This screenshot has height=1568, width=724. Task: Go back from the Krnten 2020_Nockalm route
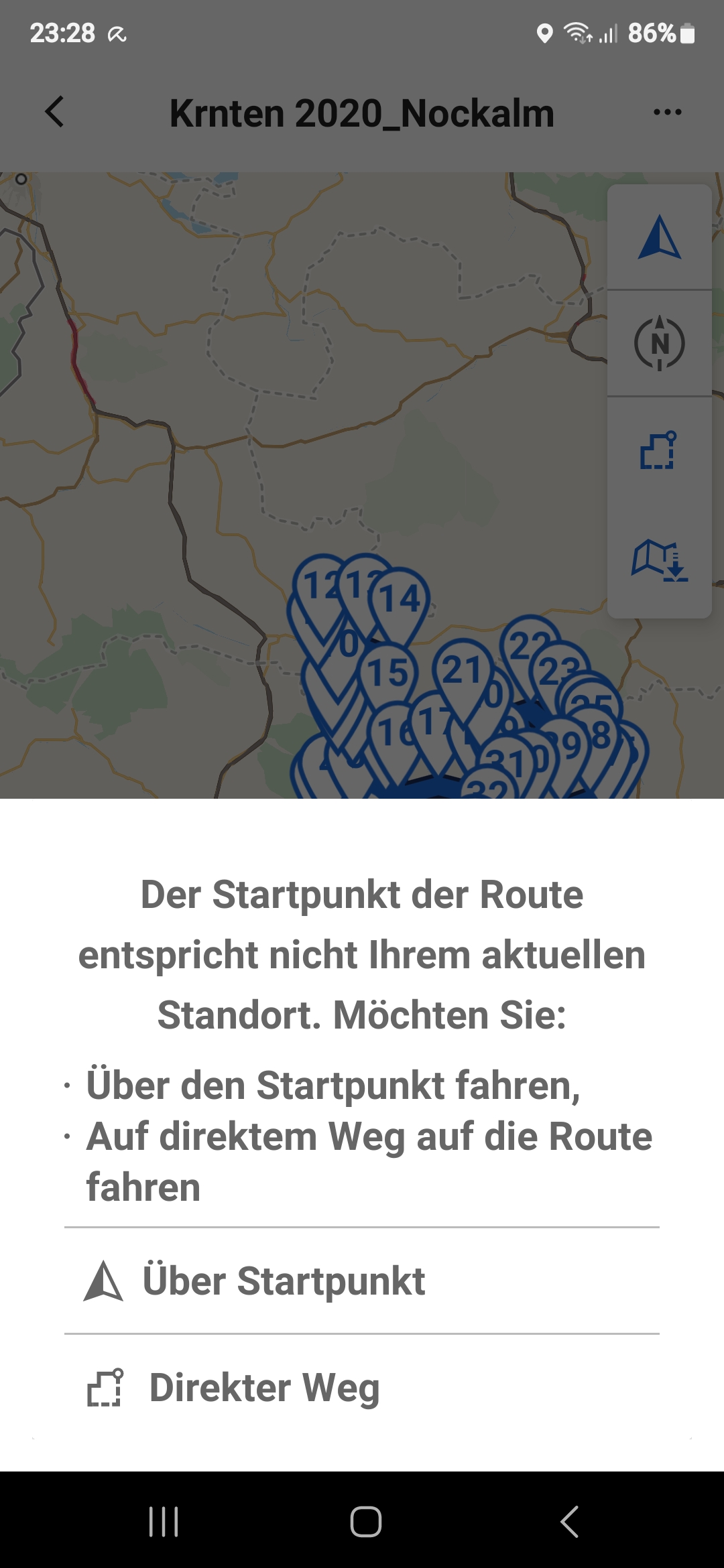(x=55, y=112)
